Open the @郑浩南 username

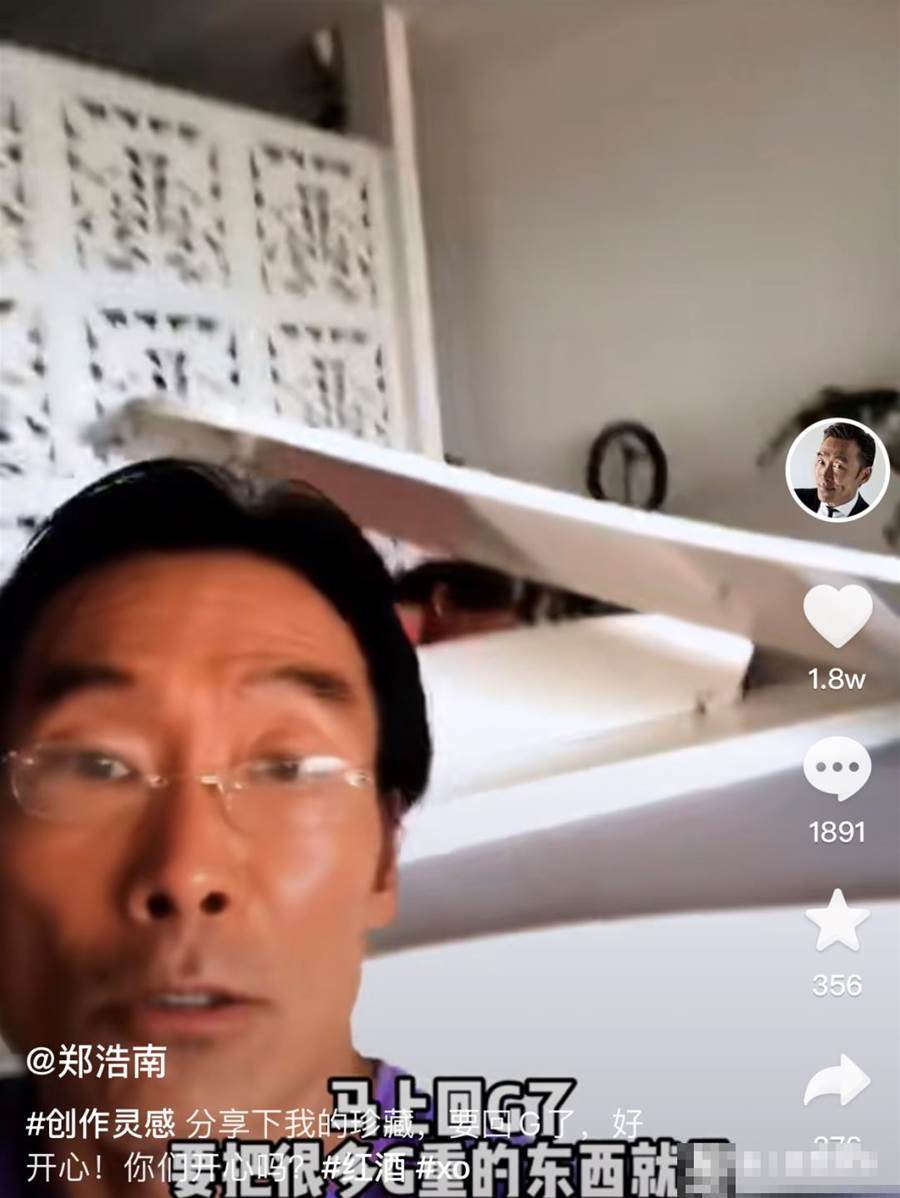[96, 1061]
